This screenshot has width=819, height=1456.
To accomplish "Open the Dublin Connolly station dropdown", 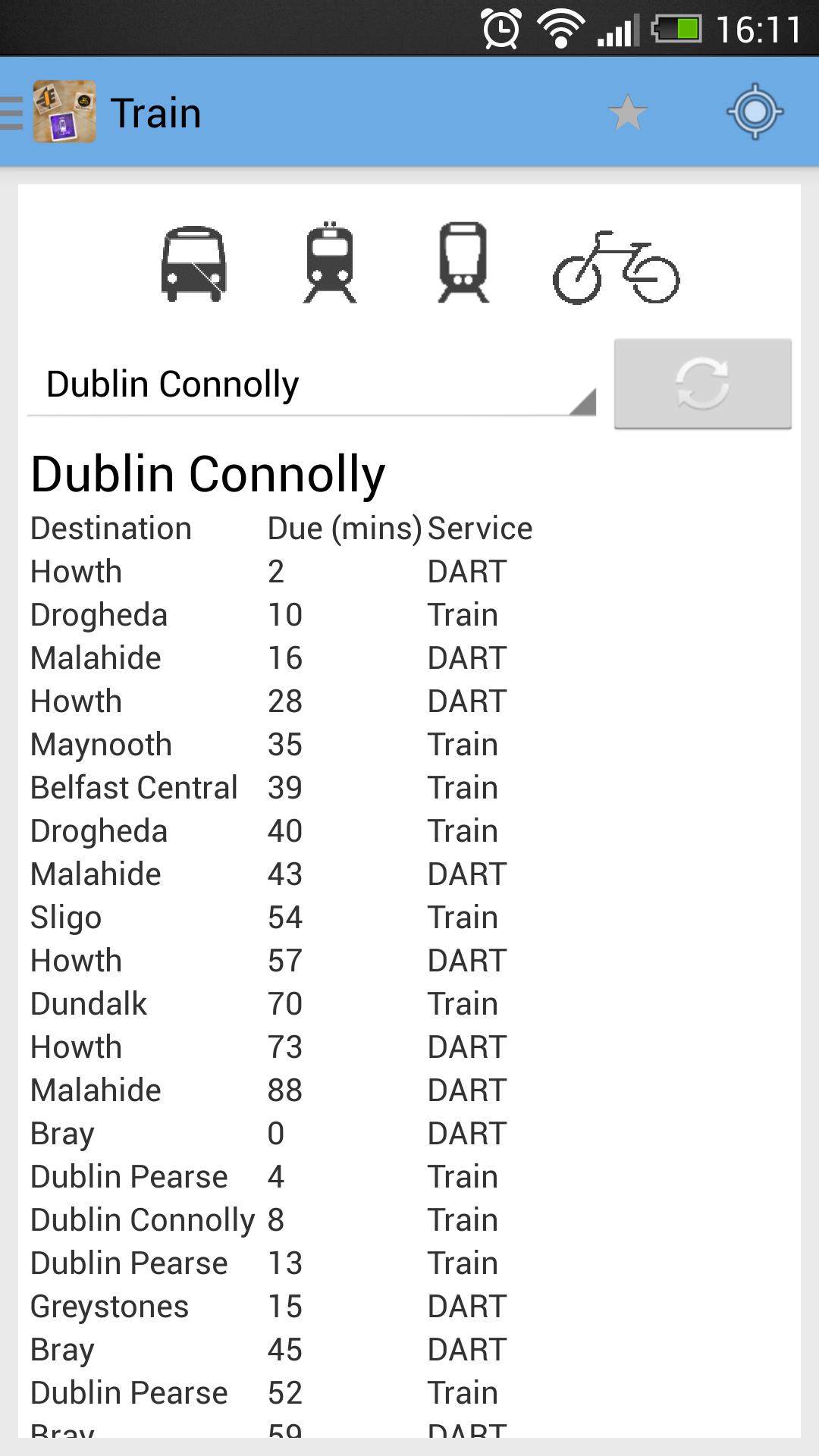I will (311, 384).
